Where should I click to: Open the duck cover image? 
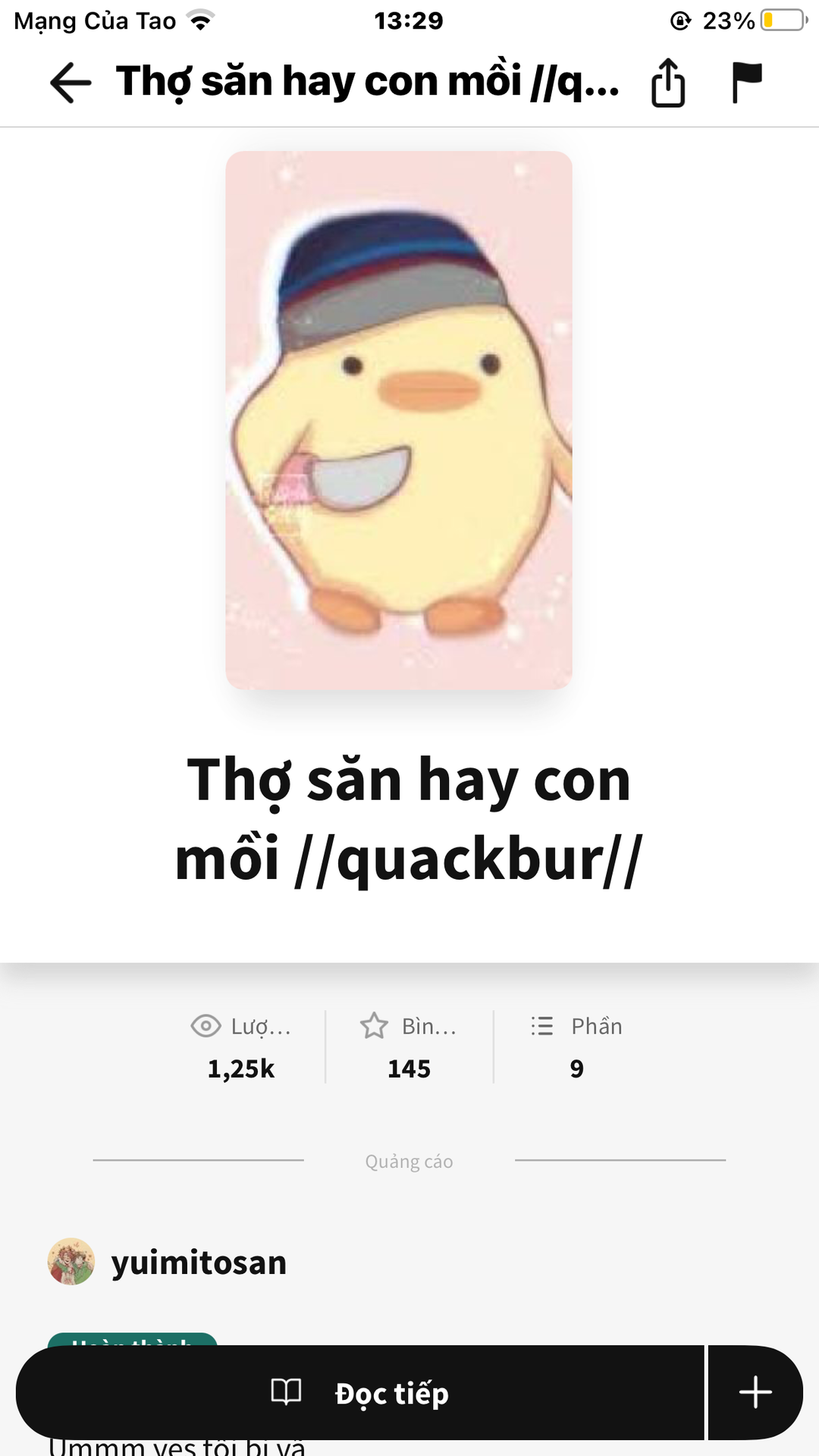399,420
